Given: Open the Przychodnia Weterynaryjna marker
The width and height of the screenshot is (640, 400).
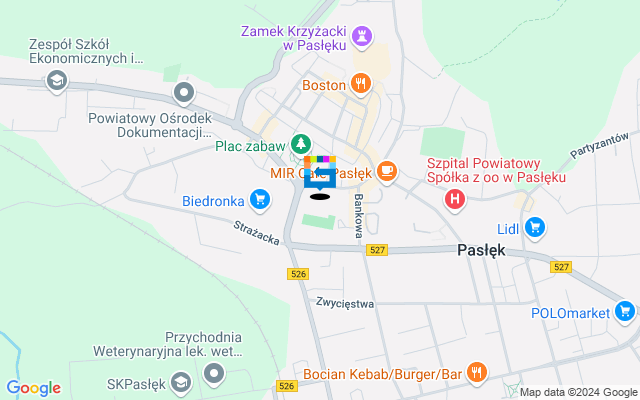Looking at the screenshot, I should [214, 374].
